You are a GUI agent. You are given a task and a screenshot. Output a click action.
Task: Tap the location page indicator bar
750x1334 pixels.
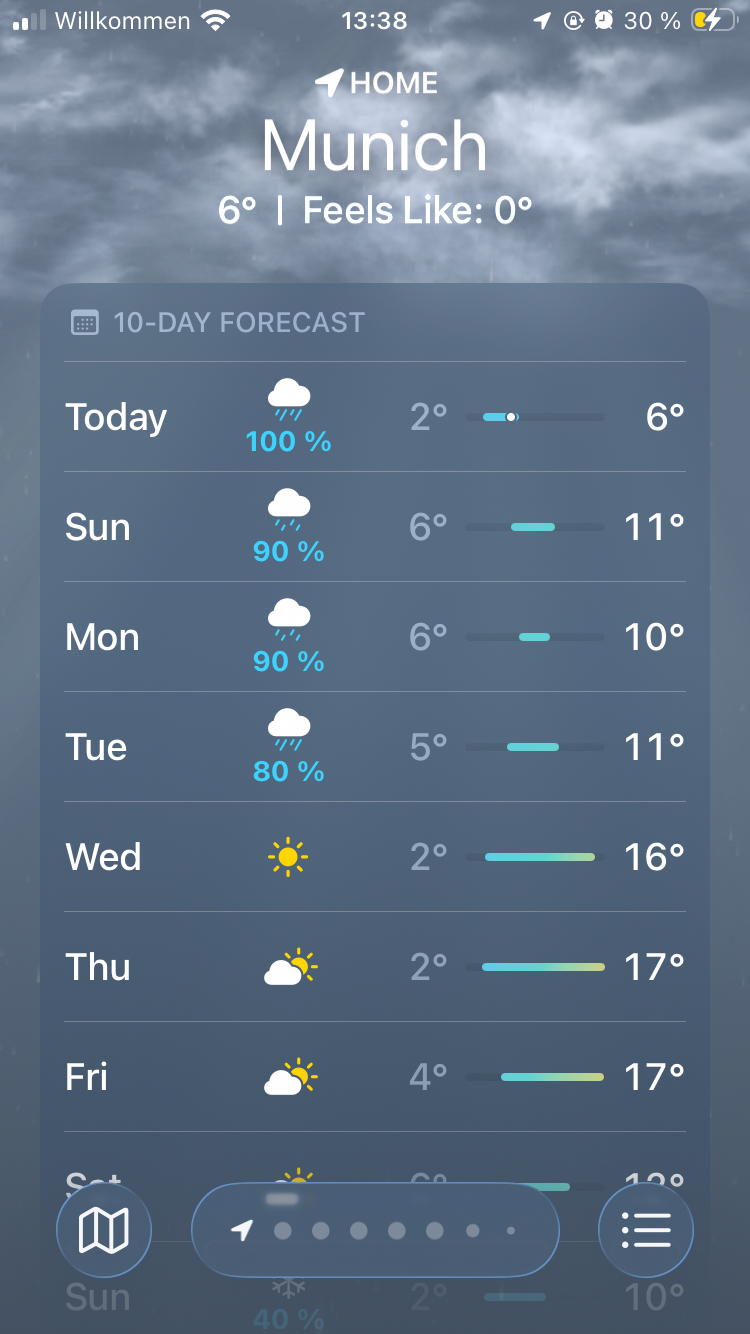tap(375, 1230)
